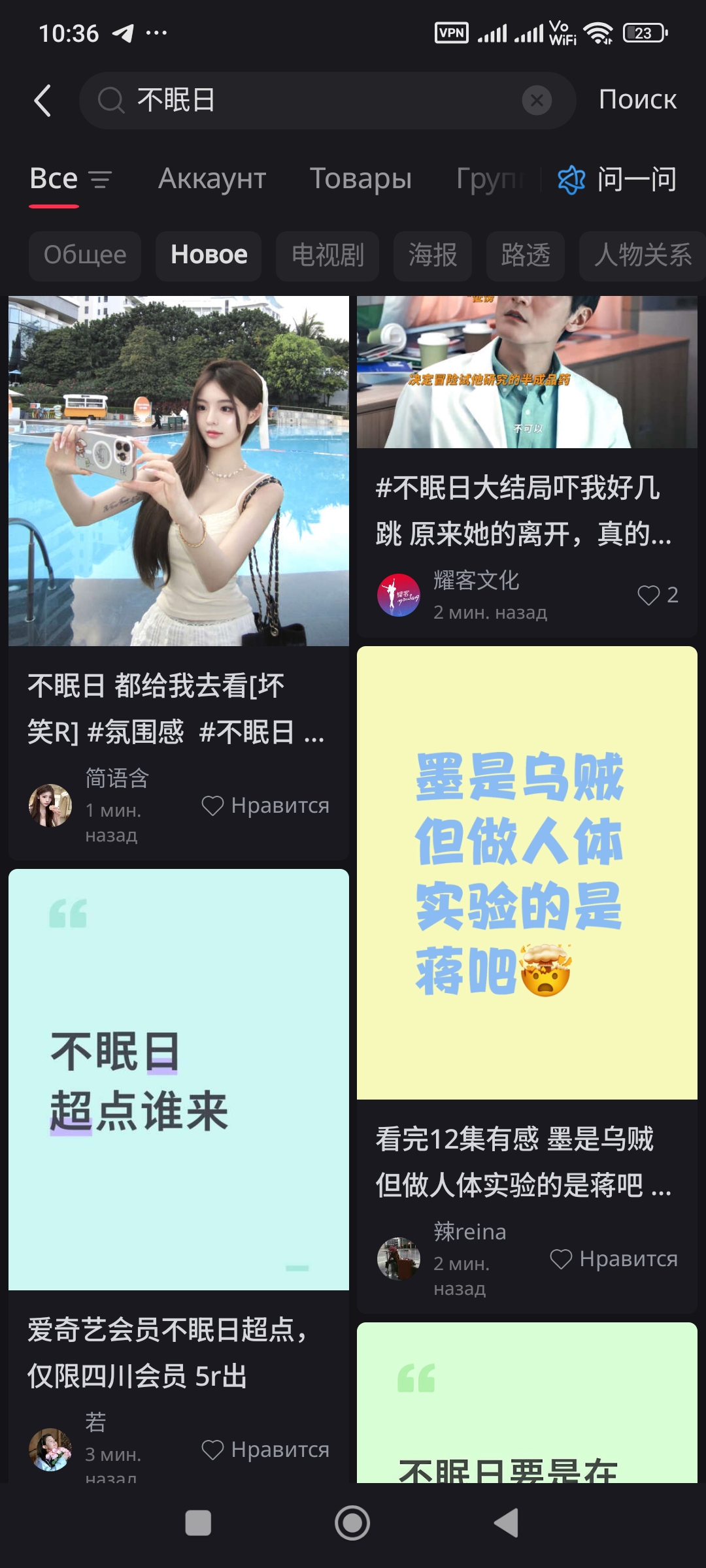
Task: Filter results by 海报
Action: (432, 255)
